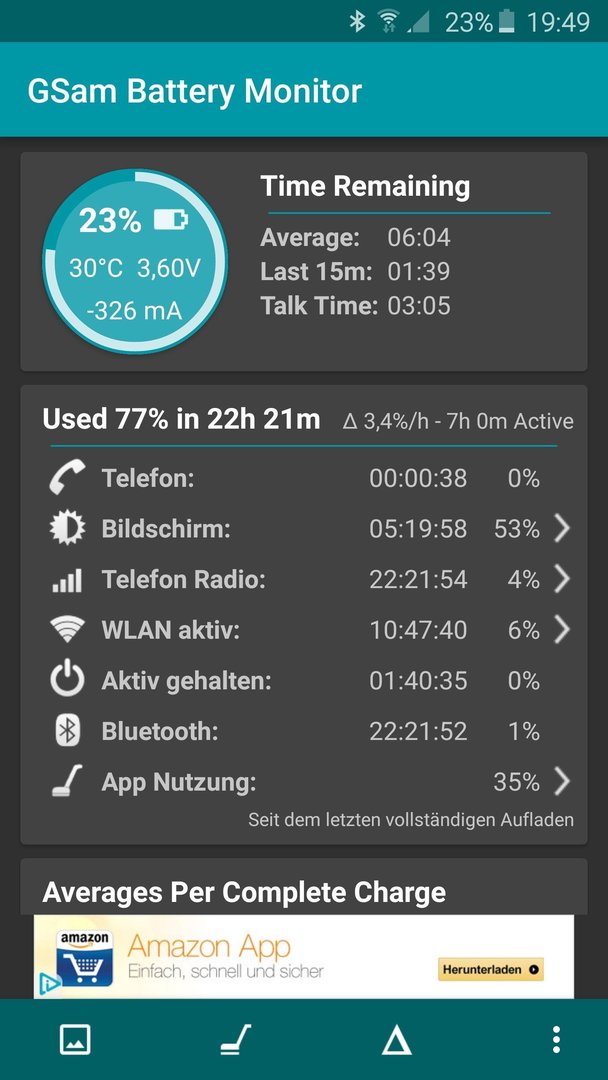Open WLAN aktiv usage details

pos(304,630)
